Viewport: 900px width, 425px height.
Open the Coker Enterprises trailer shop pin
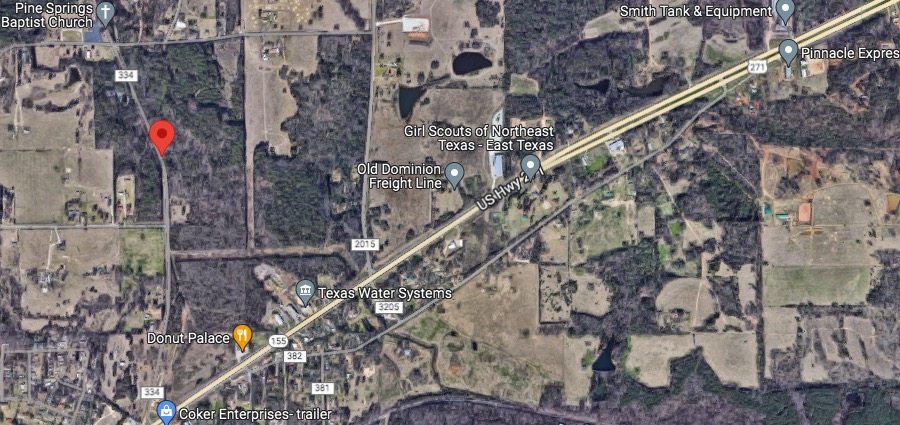[167, 412]
